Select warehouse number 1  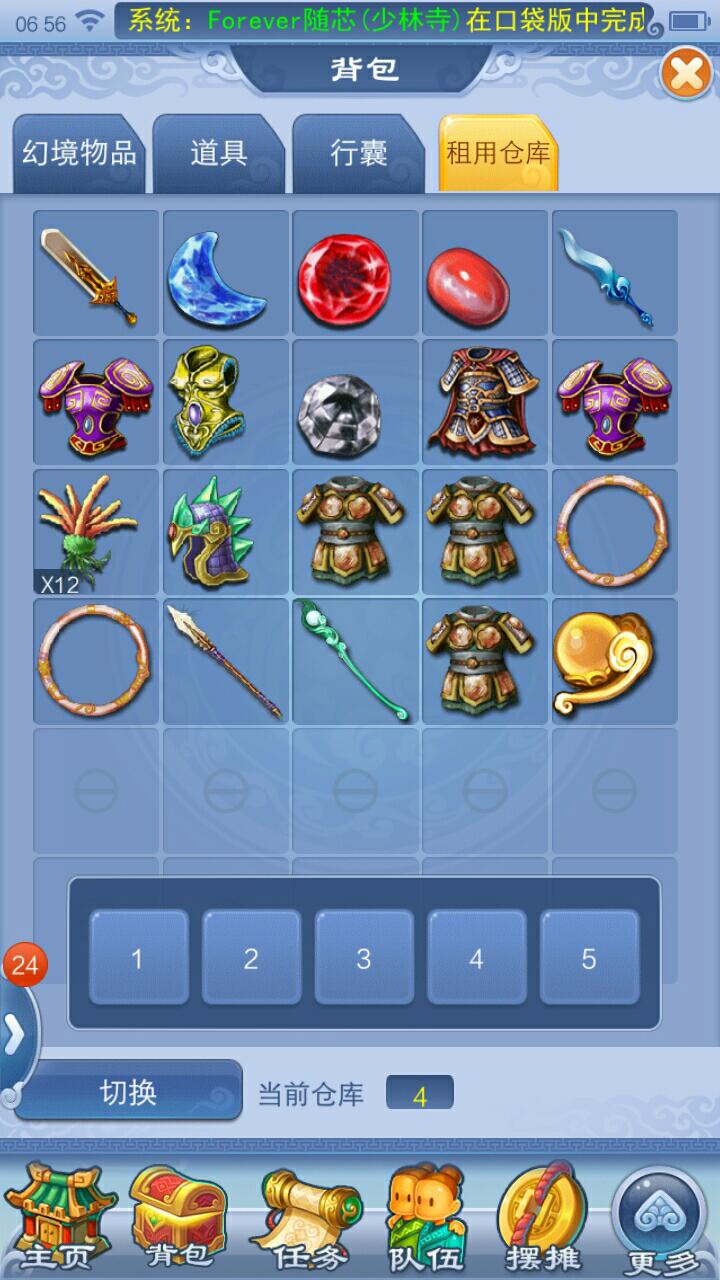[138, 958]
